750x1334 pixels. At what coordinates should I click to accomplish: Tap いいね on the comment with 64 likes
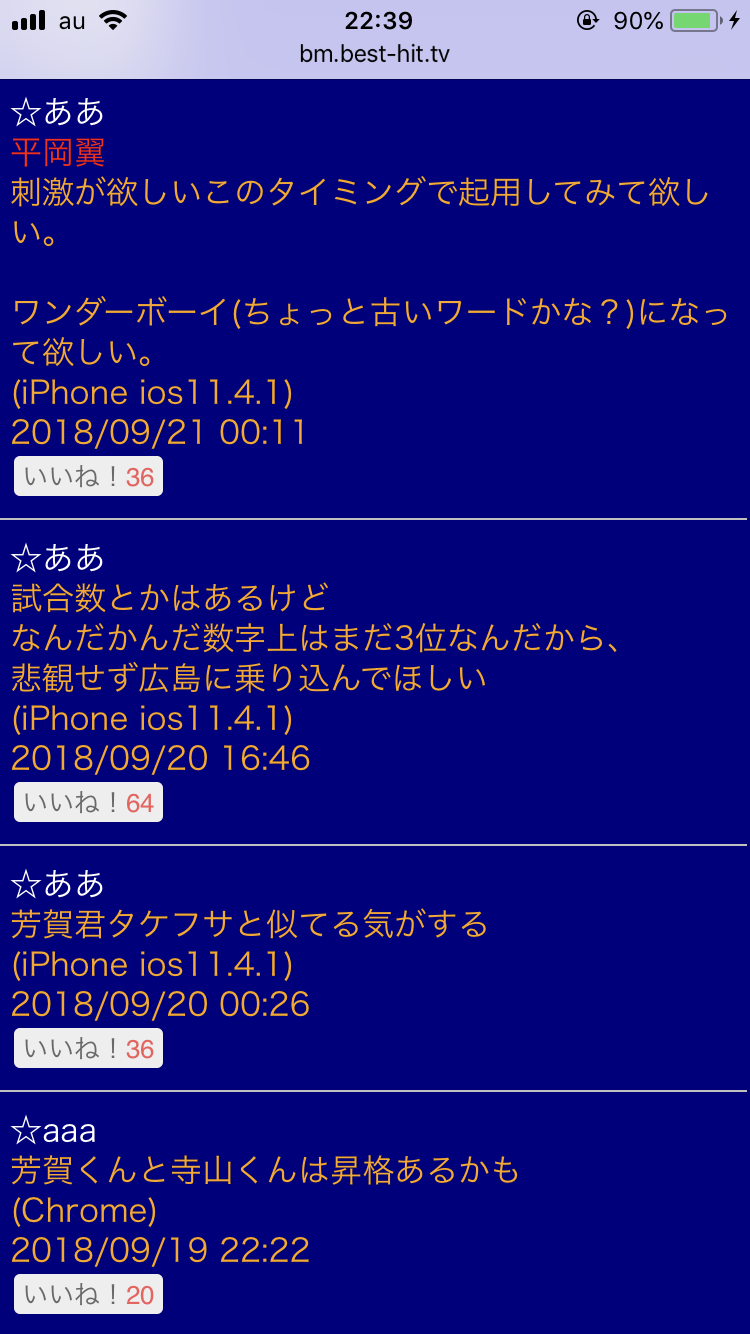click(x=88, y=802)
